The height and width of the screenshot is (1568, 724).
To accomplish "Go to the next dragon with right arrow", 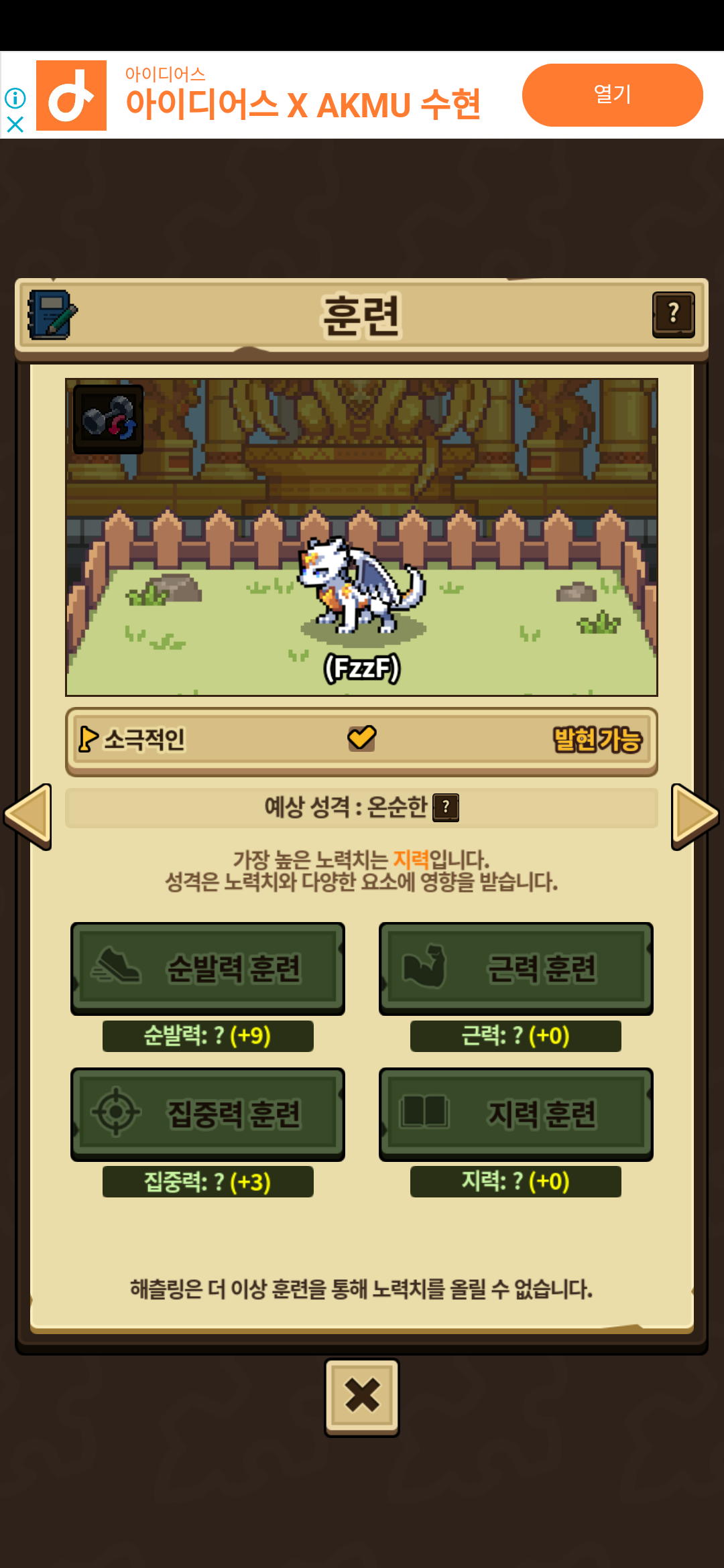I will pos(695,816).
